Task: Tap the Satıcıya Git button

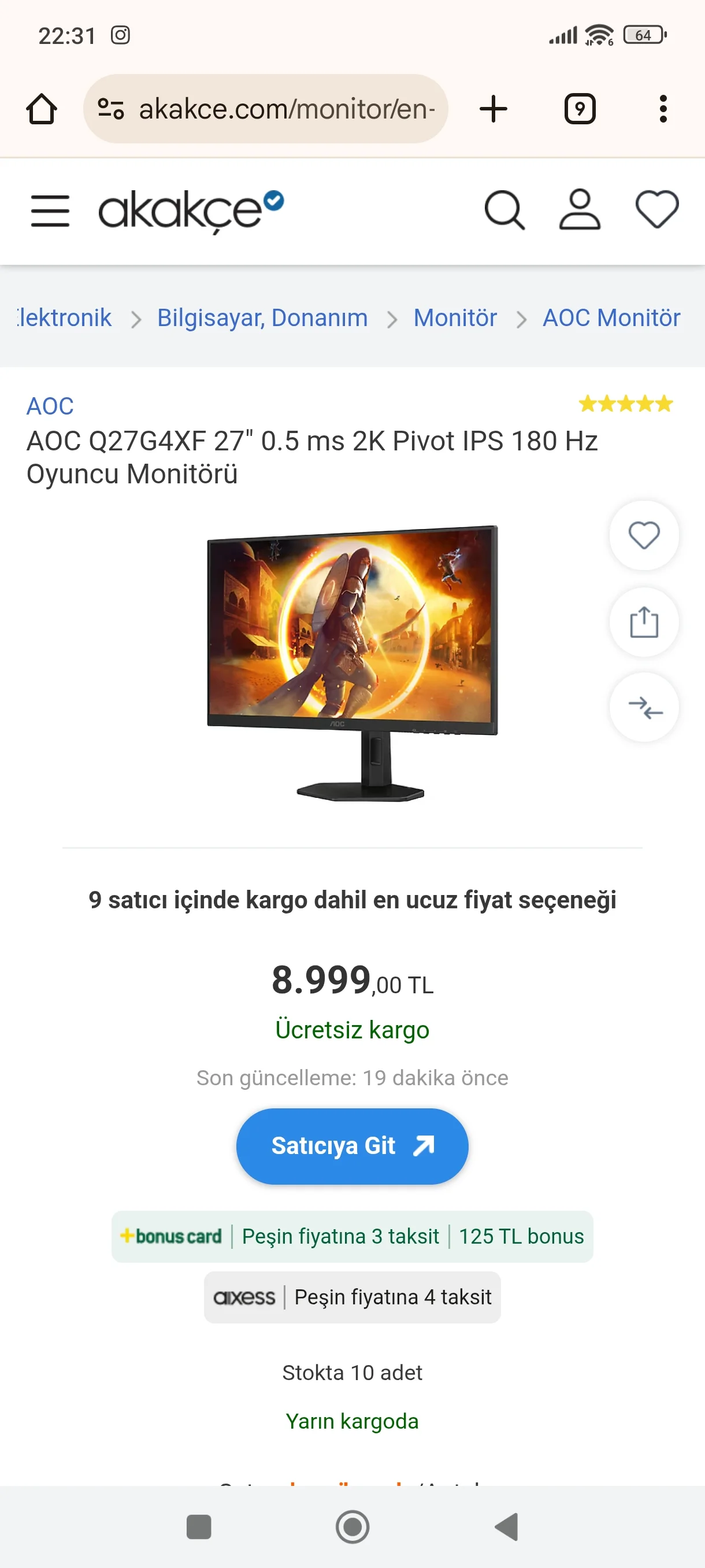Action: [352, 1145]
